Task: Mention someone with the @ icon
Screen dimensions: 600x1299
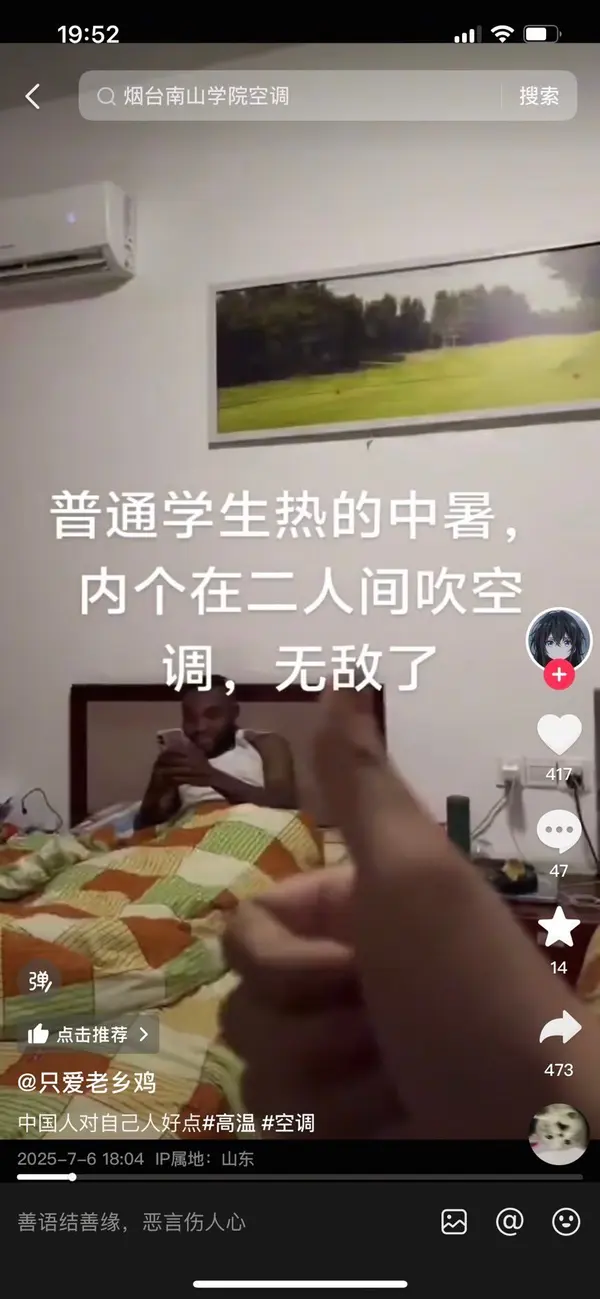Action: click(x=510, y=1222)
